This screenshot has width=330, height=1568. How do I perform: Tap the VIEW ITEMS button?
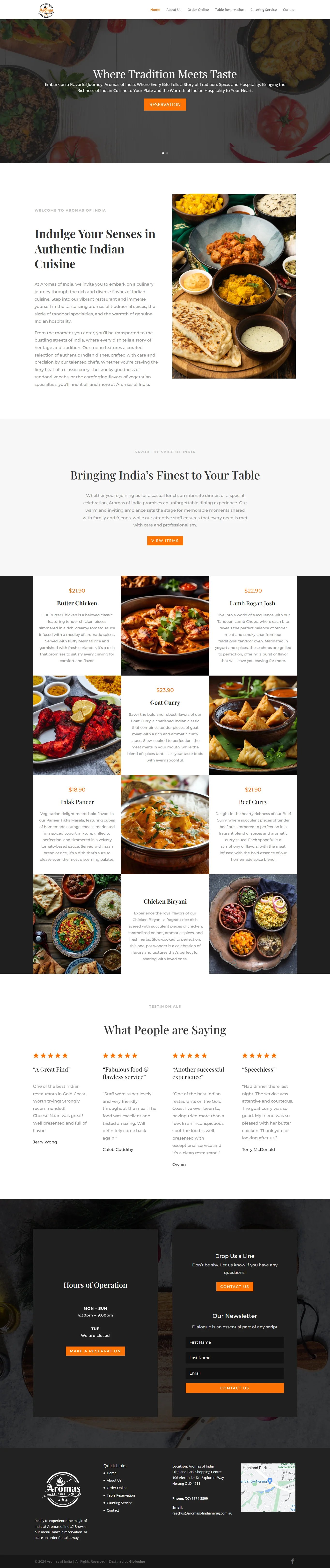click(x=165, y=540)
